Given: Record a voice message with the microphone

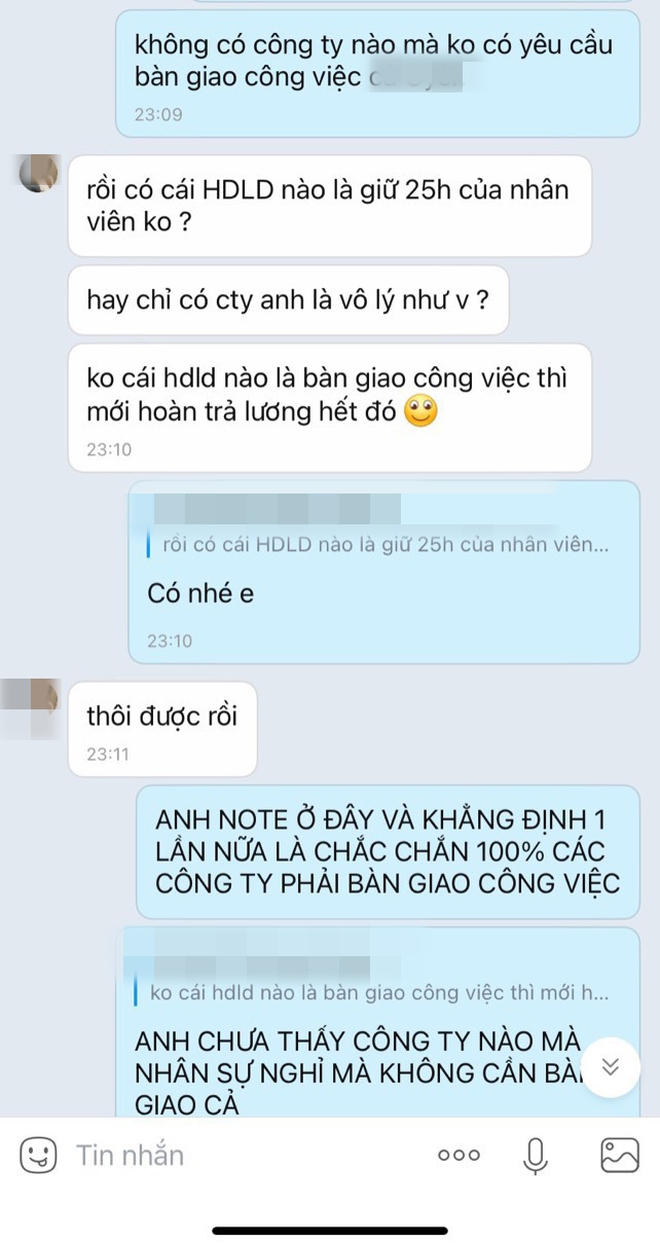Looking at the screenshot, I should pyautogui.click(x=536, y=1156).
